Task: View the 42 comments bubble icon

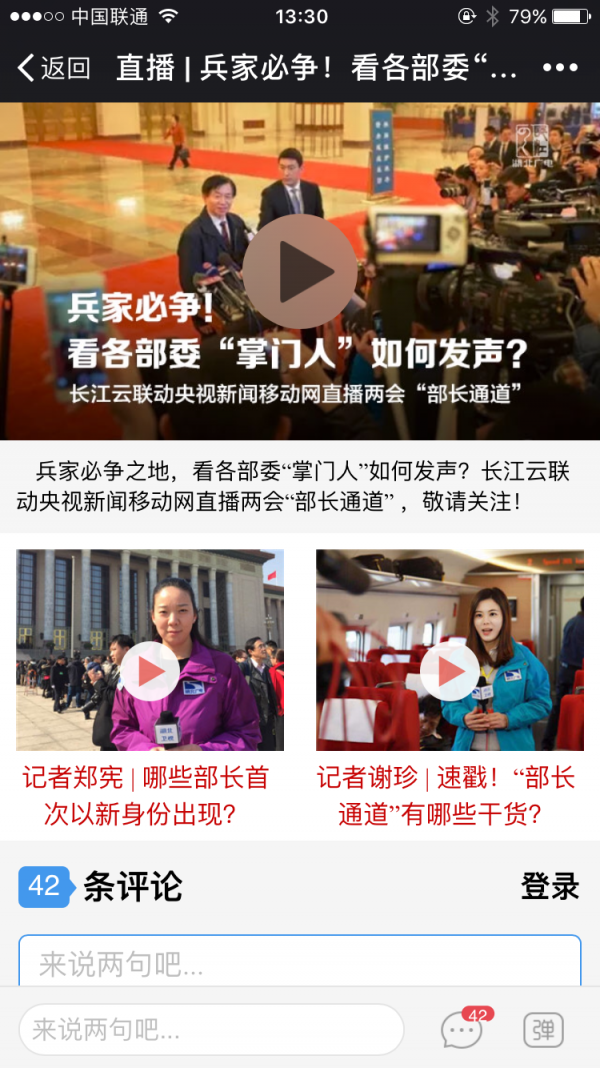Action: tap(462, 1029)
